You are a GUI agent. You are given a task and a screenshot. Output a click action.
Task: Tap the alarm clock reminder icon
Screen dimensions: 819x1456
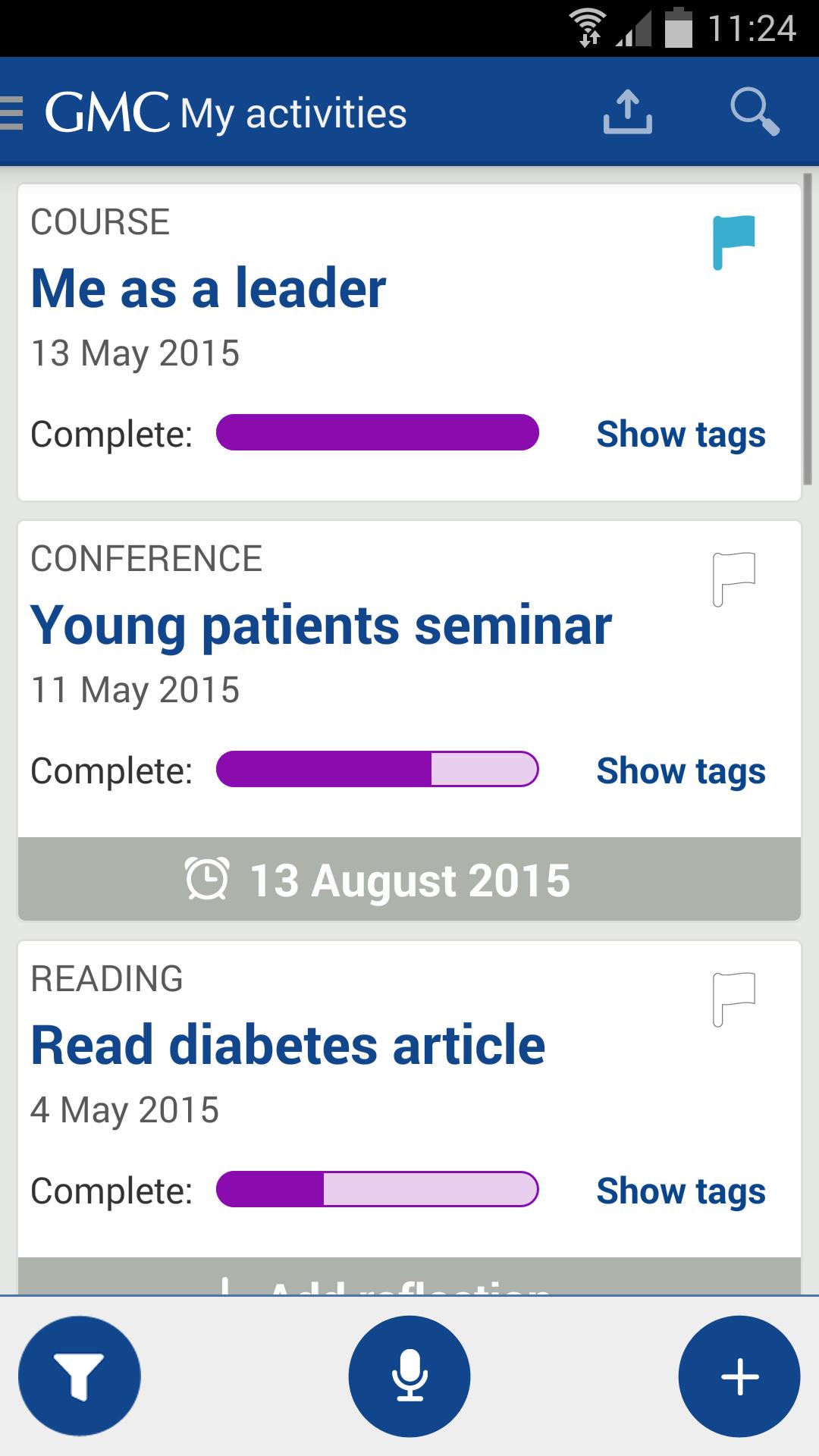(209, 880)
